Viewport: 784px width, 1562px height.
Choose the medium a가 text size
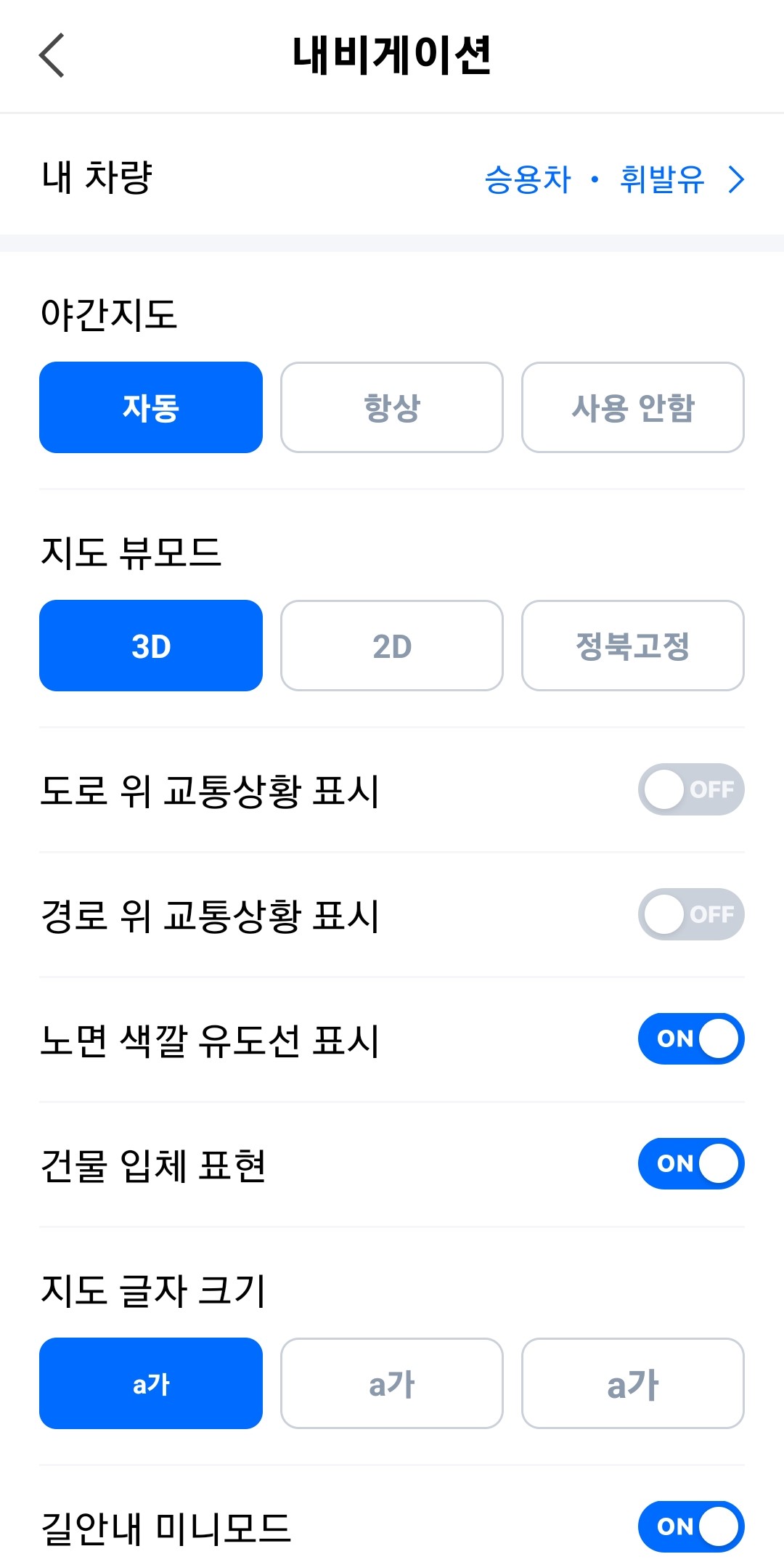tap(391, 1382)
